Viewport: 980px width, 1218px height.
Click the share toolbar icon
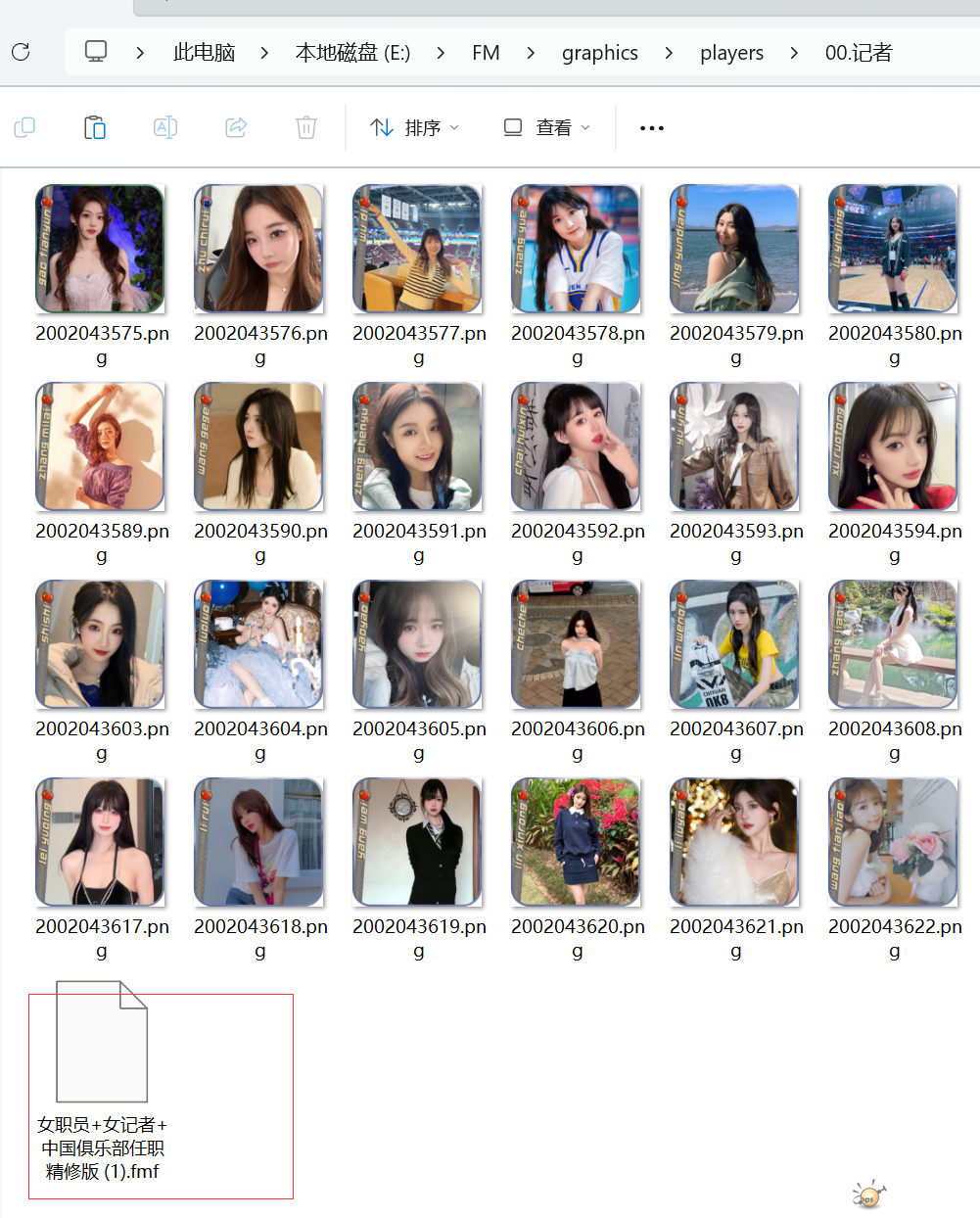(236, 127)
